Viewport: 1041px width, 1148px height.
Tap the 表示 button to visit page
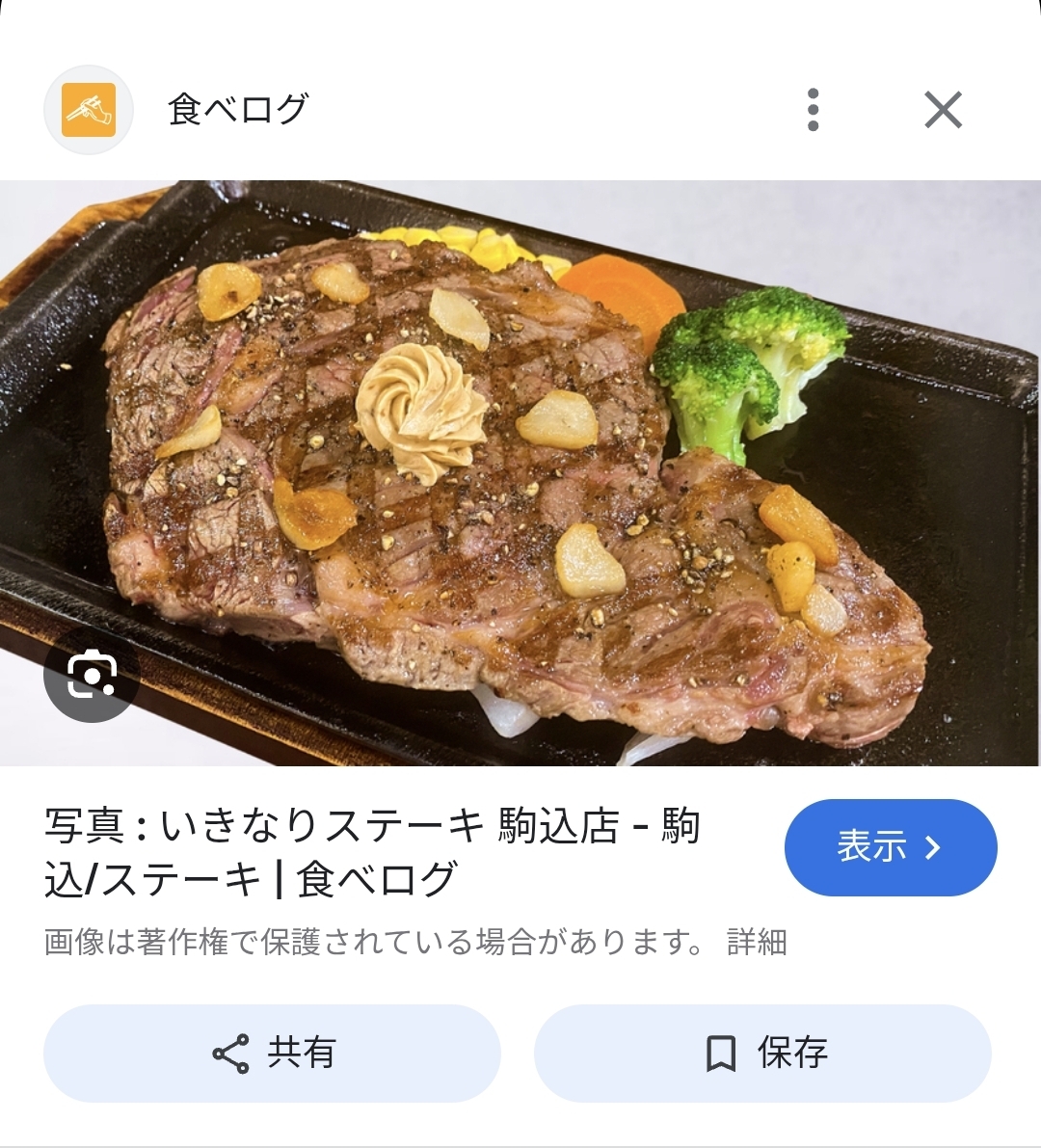coord(890,847)
